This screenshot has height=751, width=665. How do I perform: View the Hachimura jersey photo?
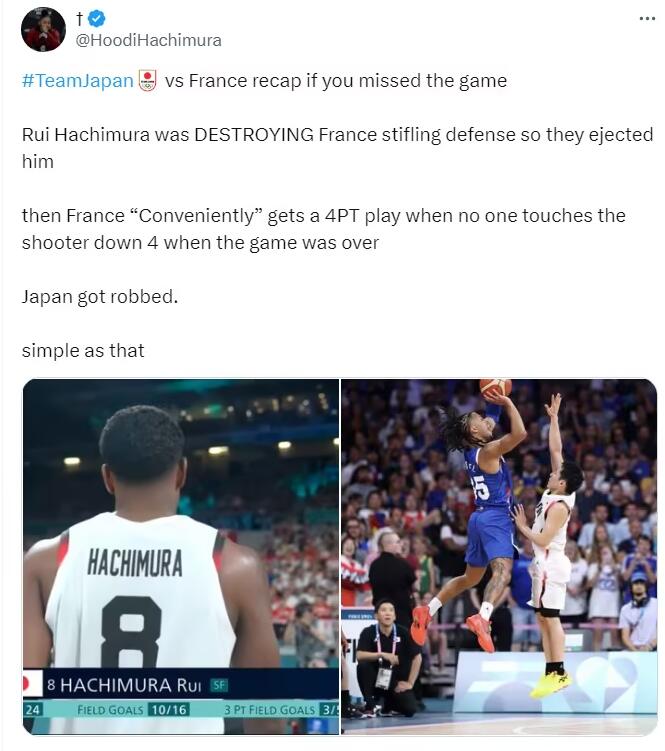click(181, 556)
